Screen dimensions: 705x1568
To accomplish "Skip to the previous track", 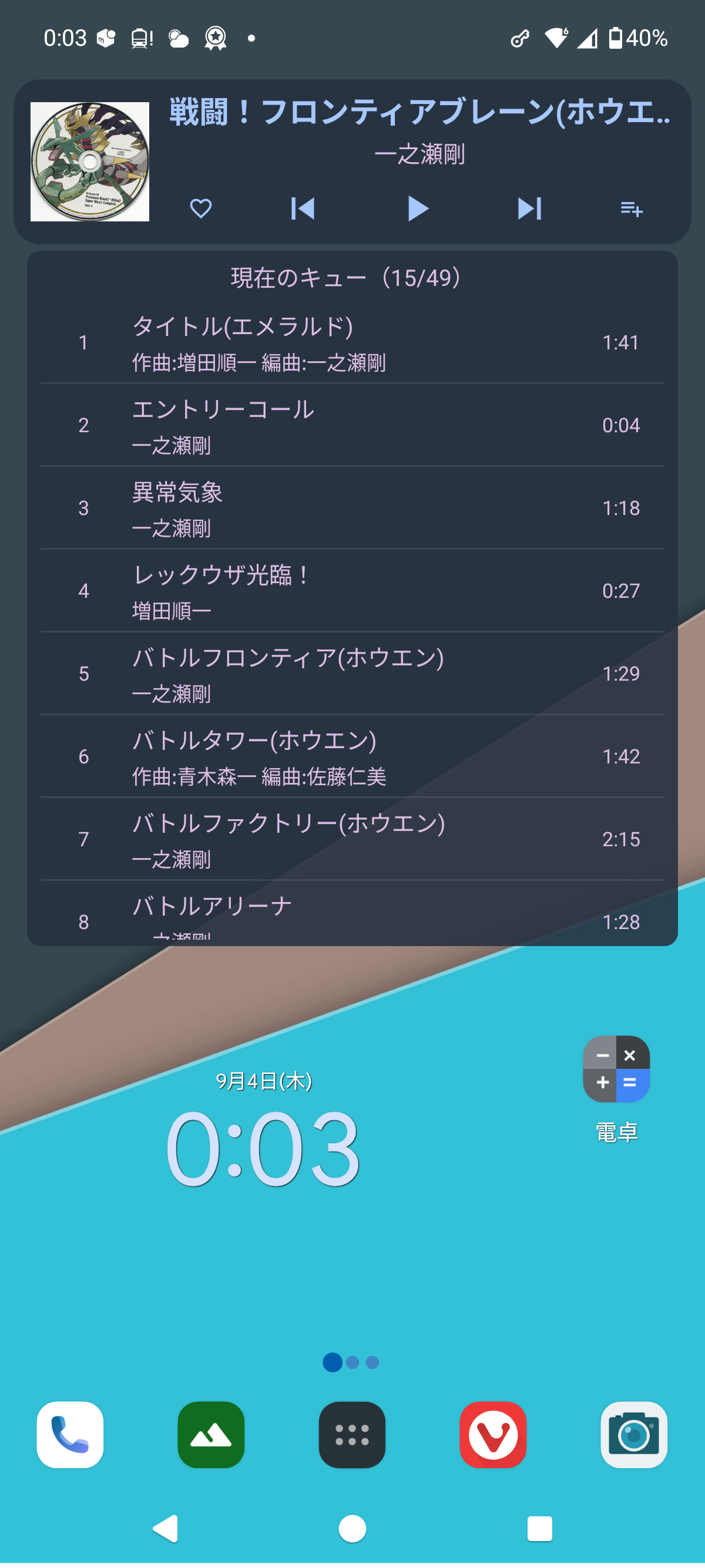I will pyautogui.click(x=303, y=209).
